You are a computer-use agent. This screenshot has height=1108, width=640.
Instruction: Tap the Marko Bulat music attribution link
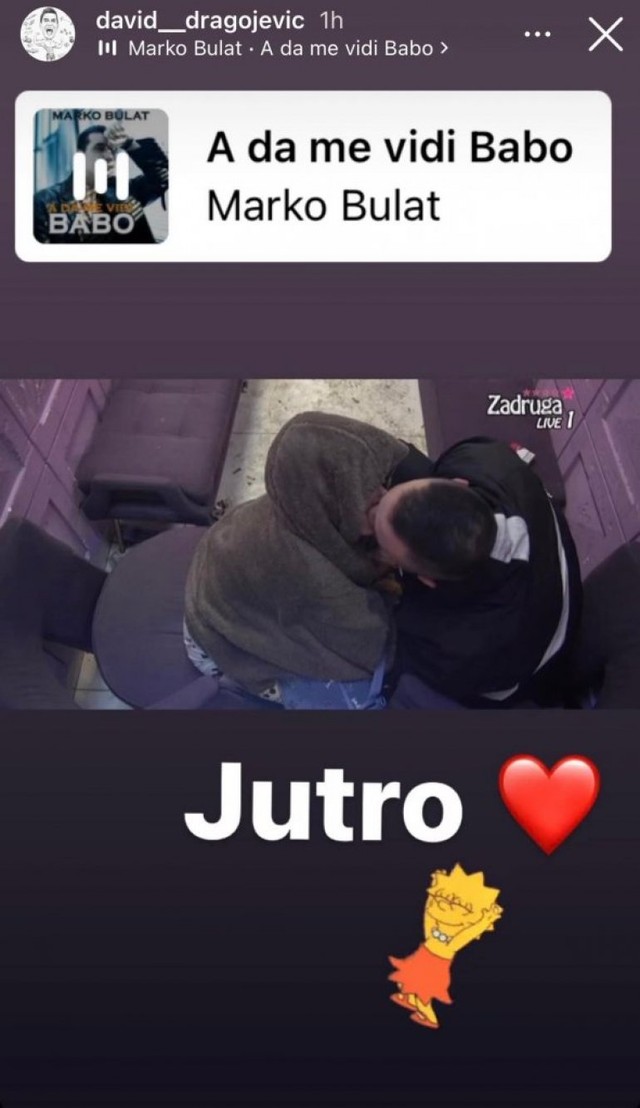[x=272, y=48]
